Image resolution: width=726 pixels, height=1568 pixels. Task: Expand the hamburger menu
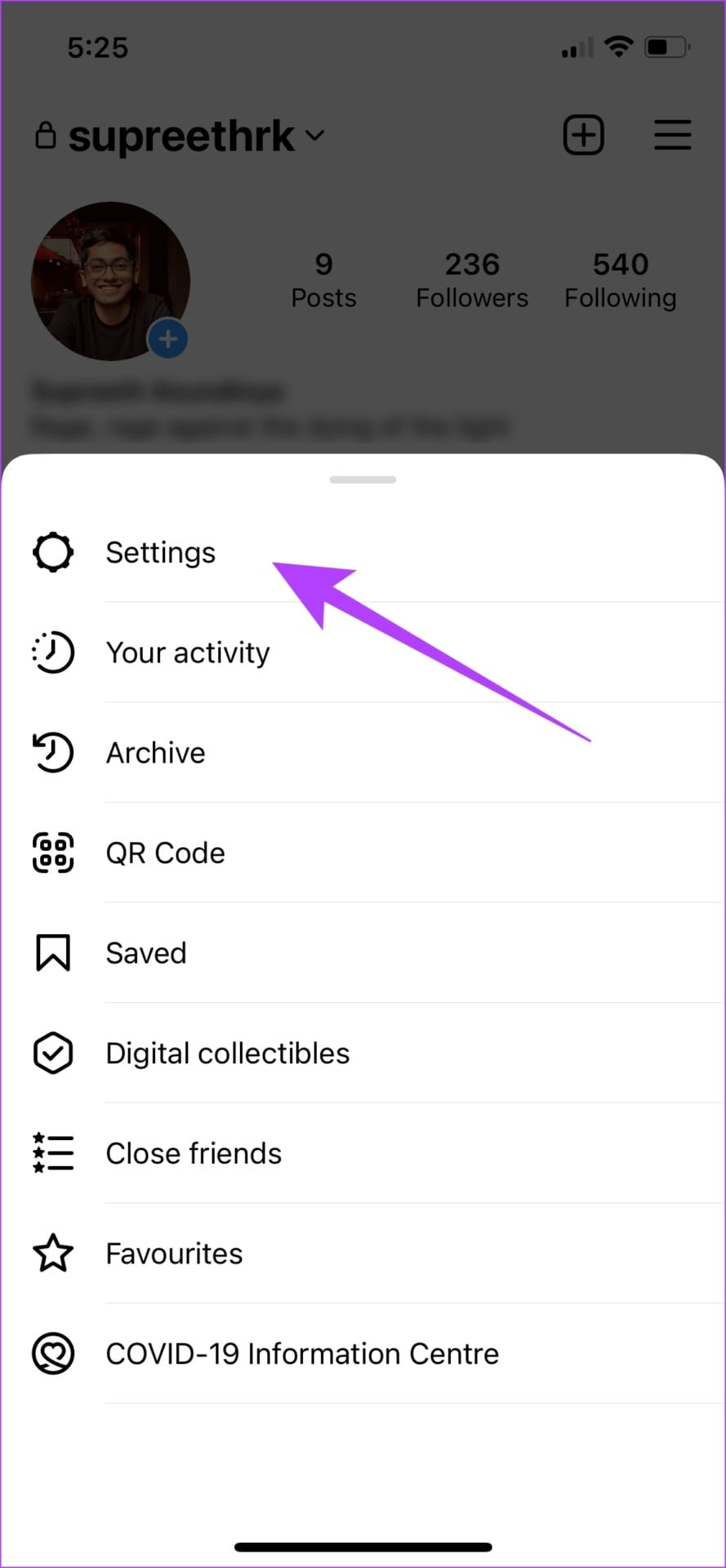pos(672,135)
